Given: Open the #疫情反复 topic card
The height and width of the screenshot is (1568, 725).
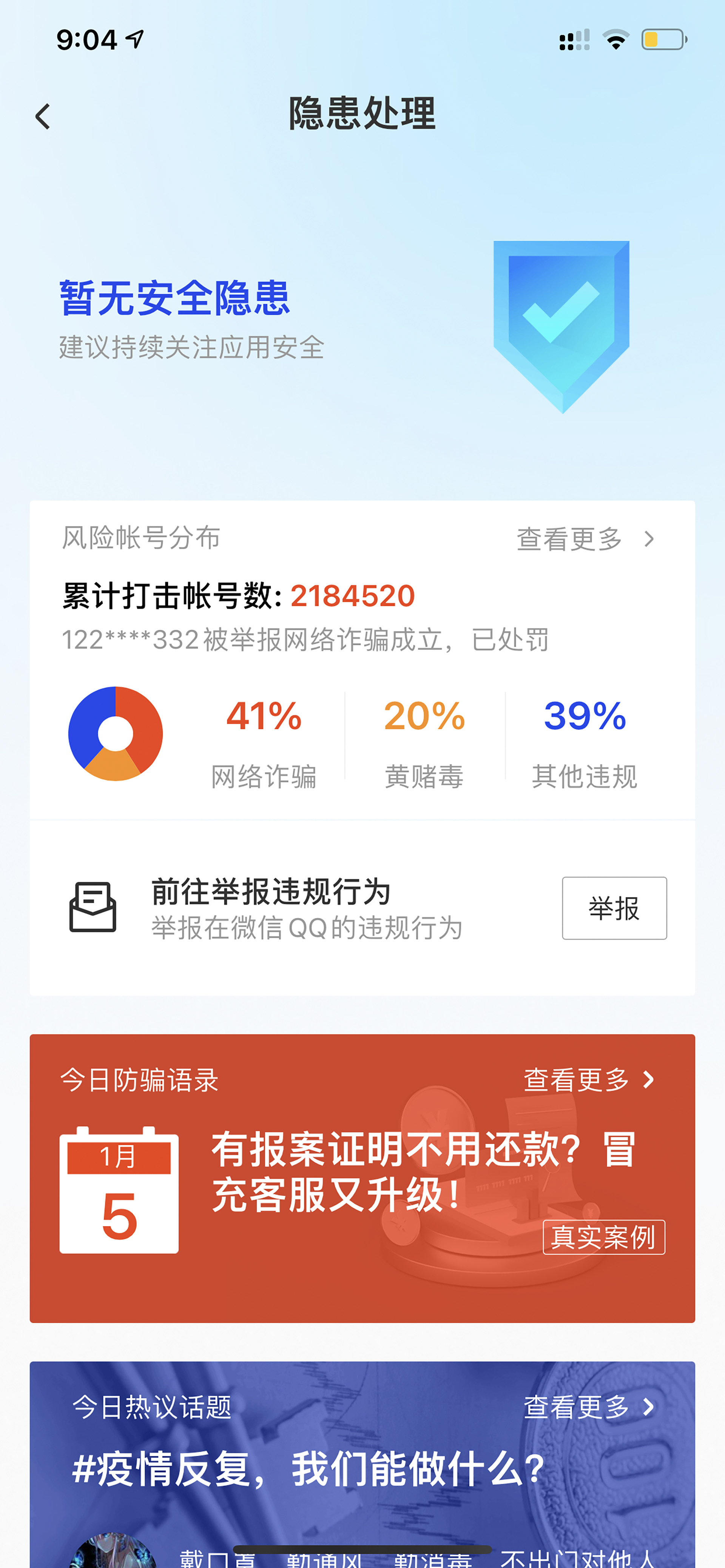Looking at the screenshot, I should [x=362, y=1465].
